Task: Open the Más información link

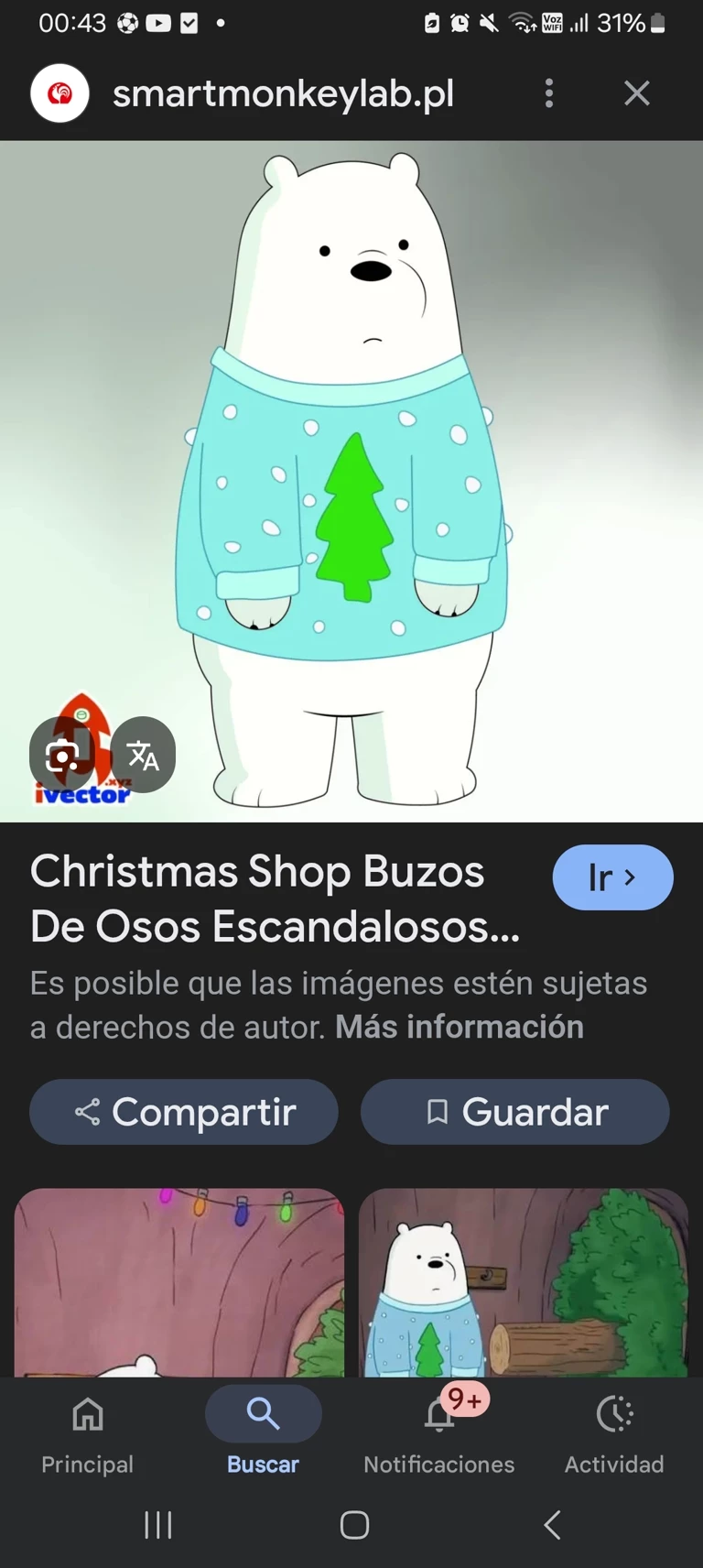Action: [x=459, y=1027]
